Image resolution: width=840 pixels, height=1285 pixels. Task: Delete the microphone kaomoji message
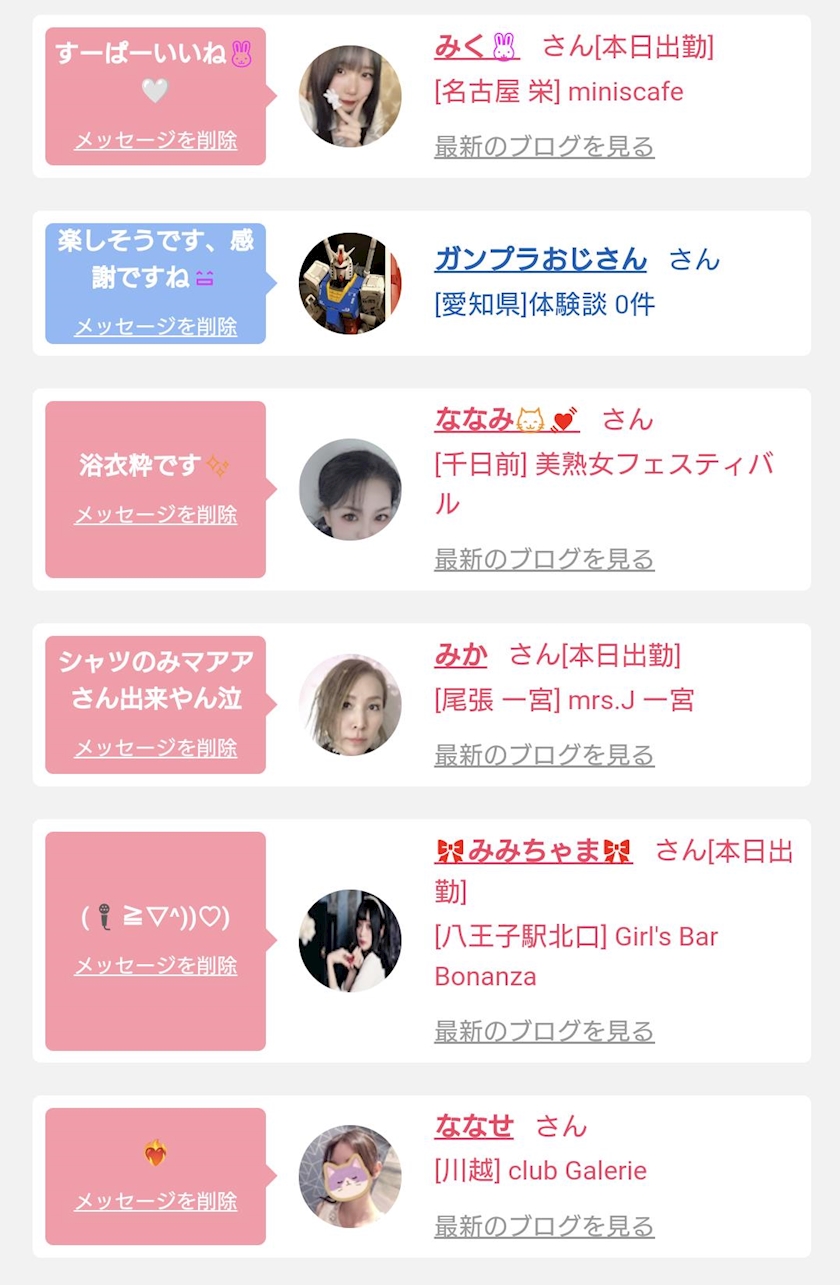tap(156, 965)
